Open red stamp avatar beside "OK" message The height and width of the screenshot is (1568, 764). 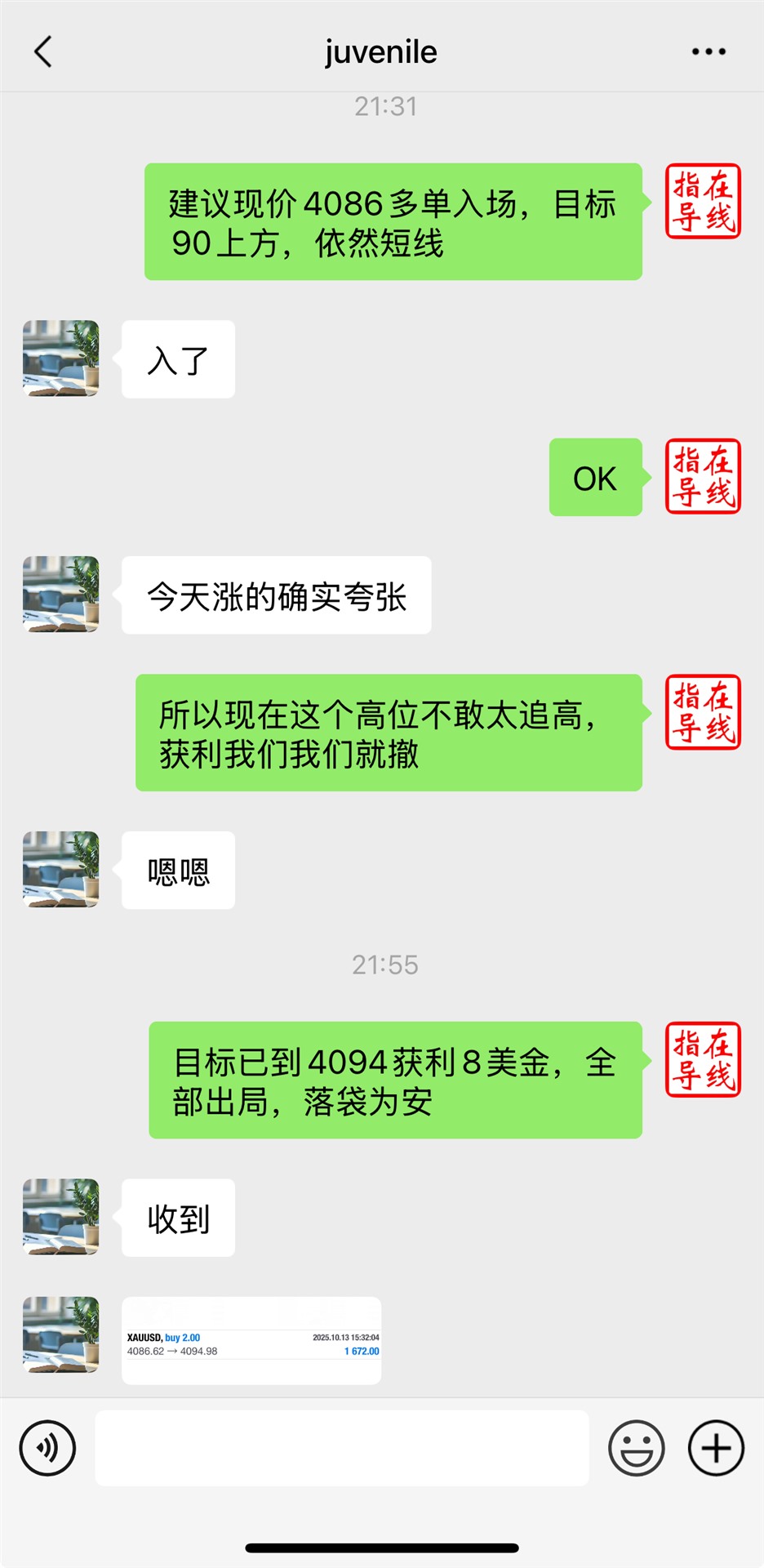pyautogui.click(x=703, y=477)
